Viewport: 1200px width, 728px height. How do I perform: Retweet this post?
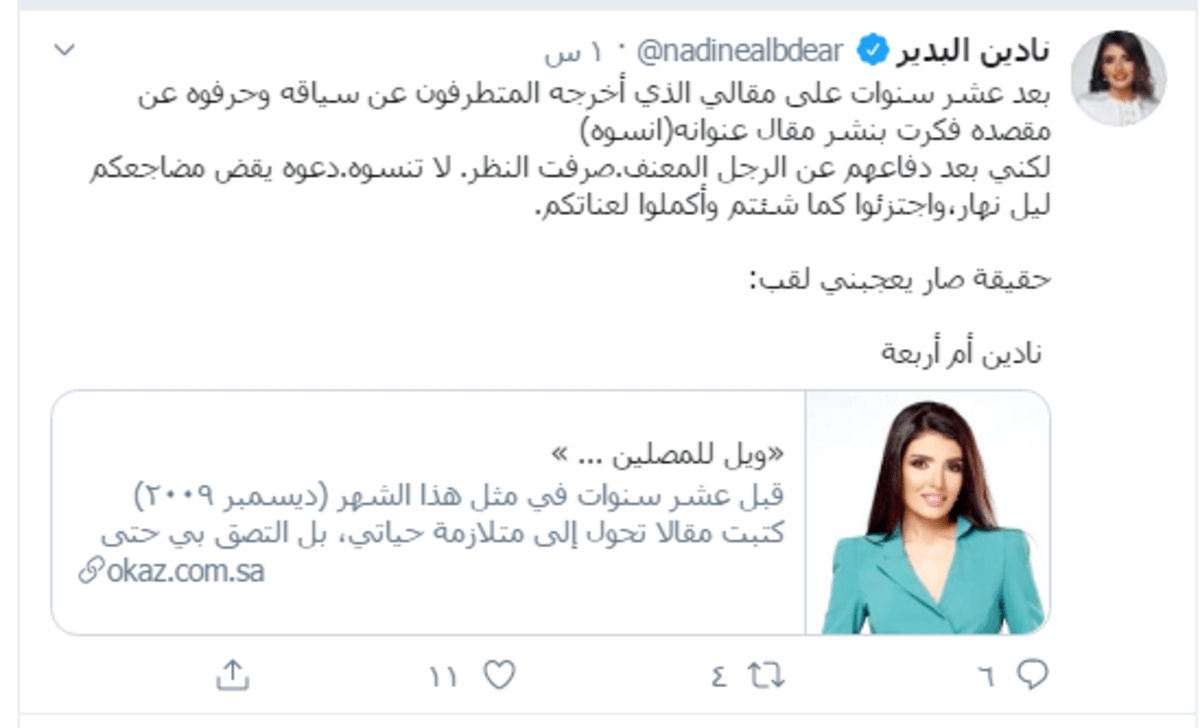coord(767,675)
